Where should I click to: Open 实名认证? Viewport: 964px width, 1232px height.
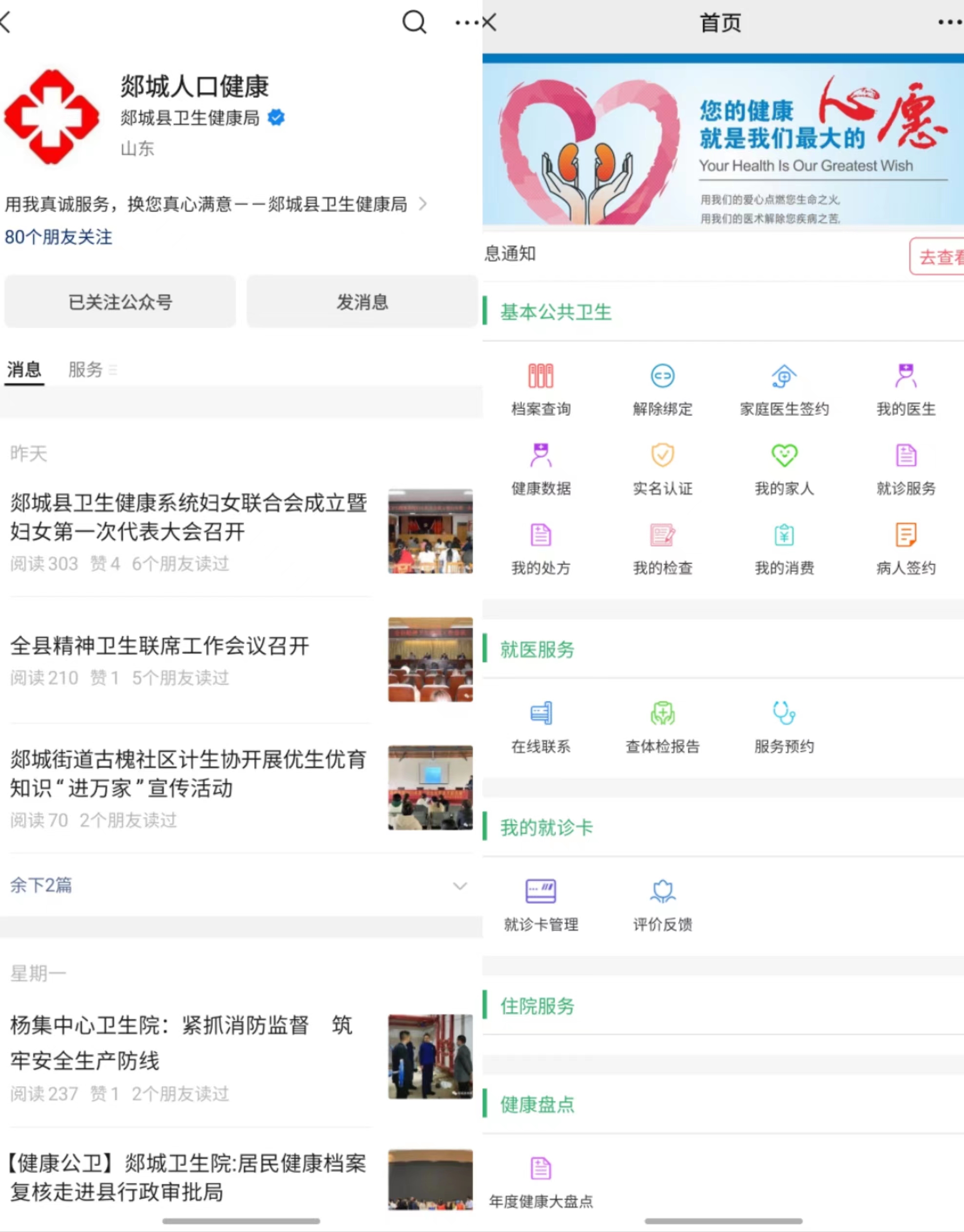click(663, 468)
